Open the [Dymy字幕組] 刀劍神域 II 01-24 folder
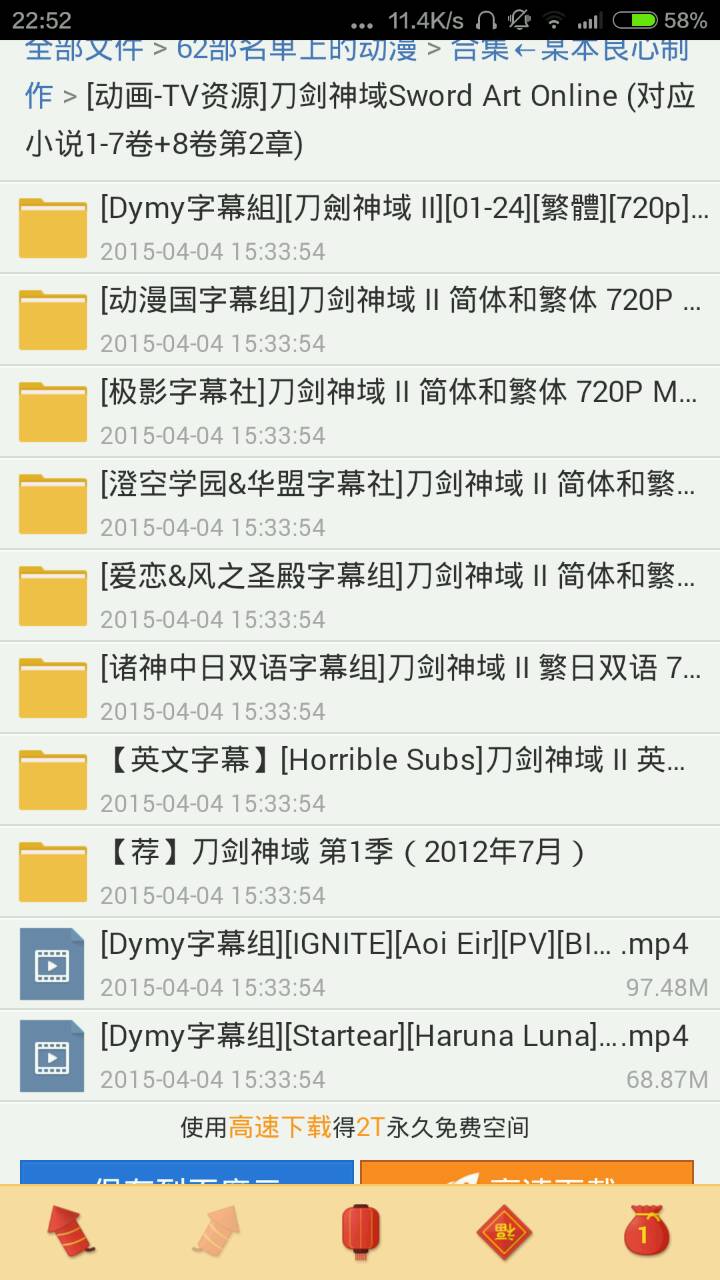Image resolution: width=720 pixels, height=1280 pixels. coord(400,227)
